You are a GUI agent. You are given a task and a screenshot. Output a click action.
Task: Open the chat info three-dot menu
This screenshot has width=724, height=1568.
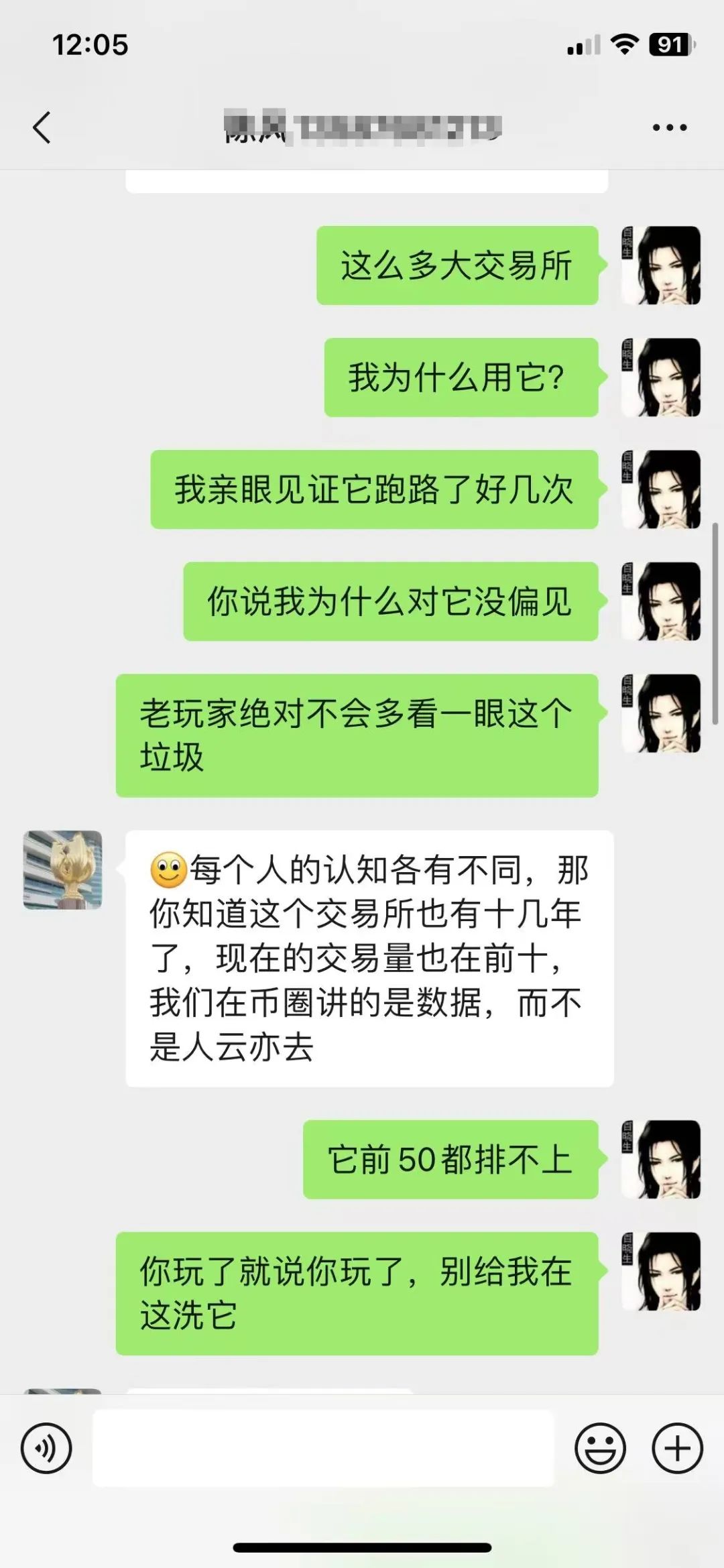(x=669, y=127)
